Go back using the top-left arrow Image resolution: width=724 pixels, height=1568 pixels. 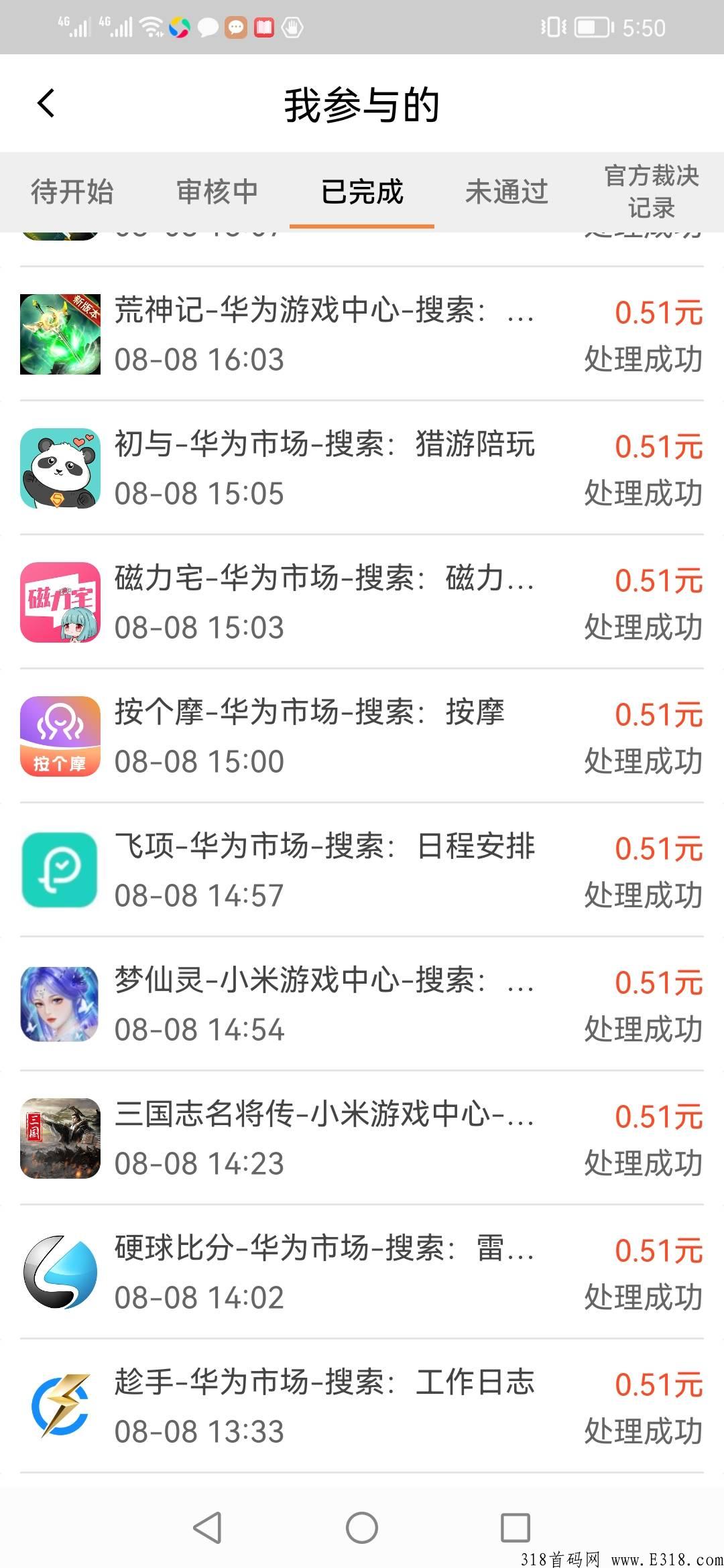(44, 105)
